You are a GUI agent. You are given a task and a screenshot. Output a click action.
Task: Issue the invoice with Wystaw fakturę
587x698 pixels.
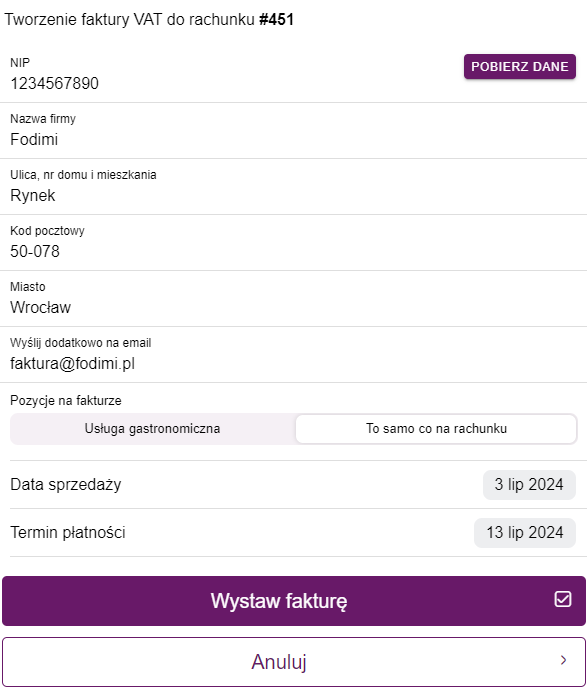[294, 601]
